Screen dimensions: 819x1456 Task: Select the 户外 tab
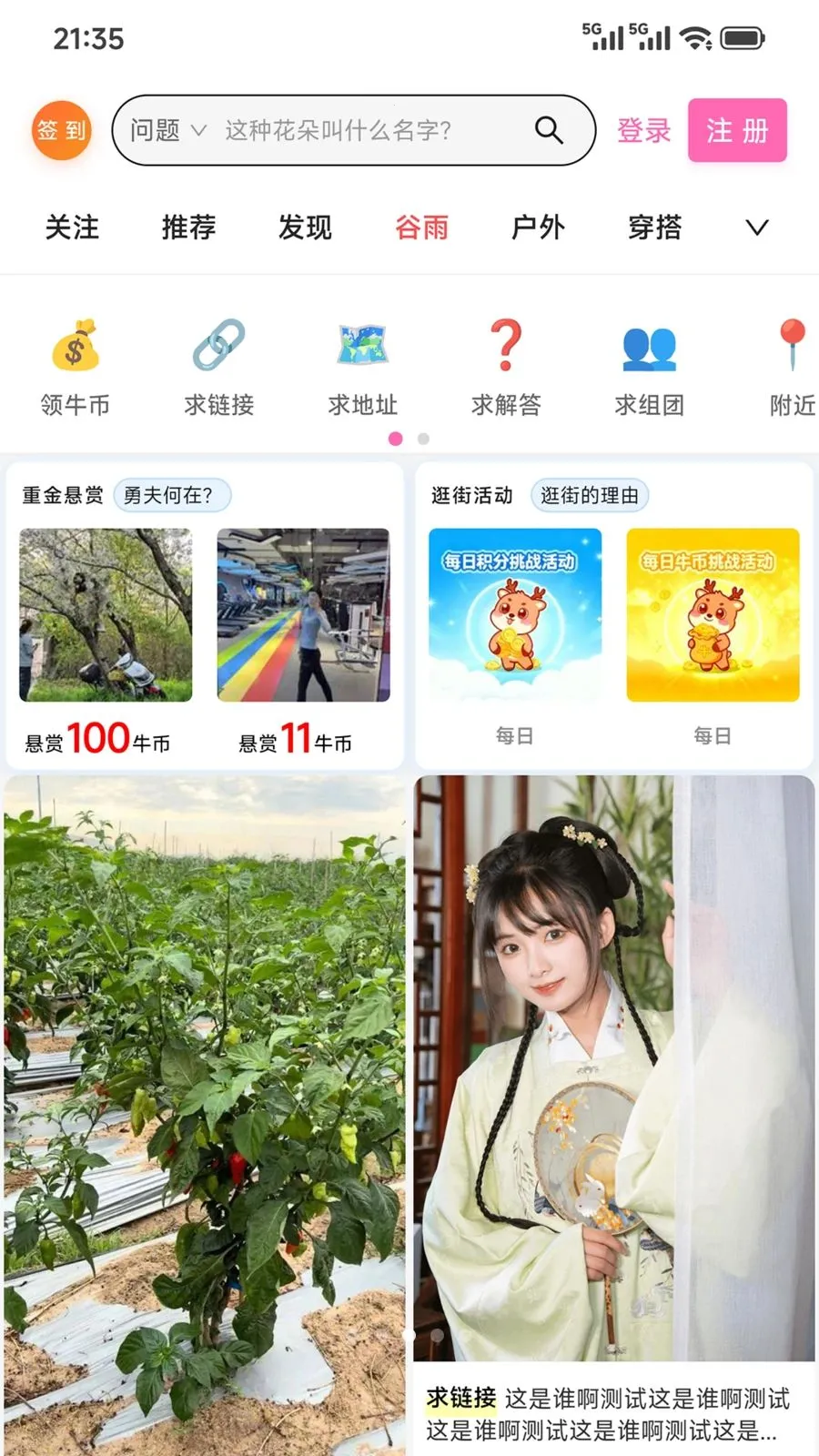click(538, 227)
